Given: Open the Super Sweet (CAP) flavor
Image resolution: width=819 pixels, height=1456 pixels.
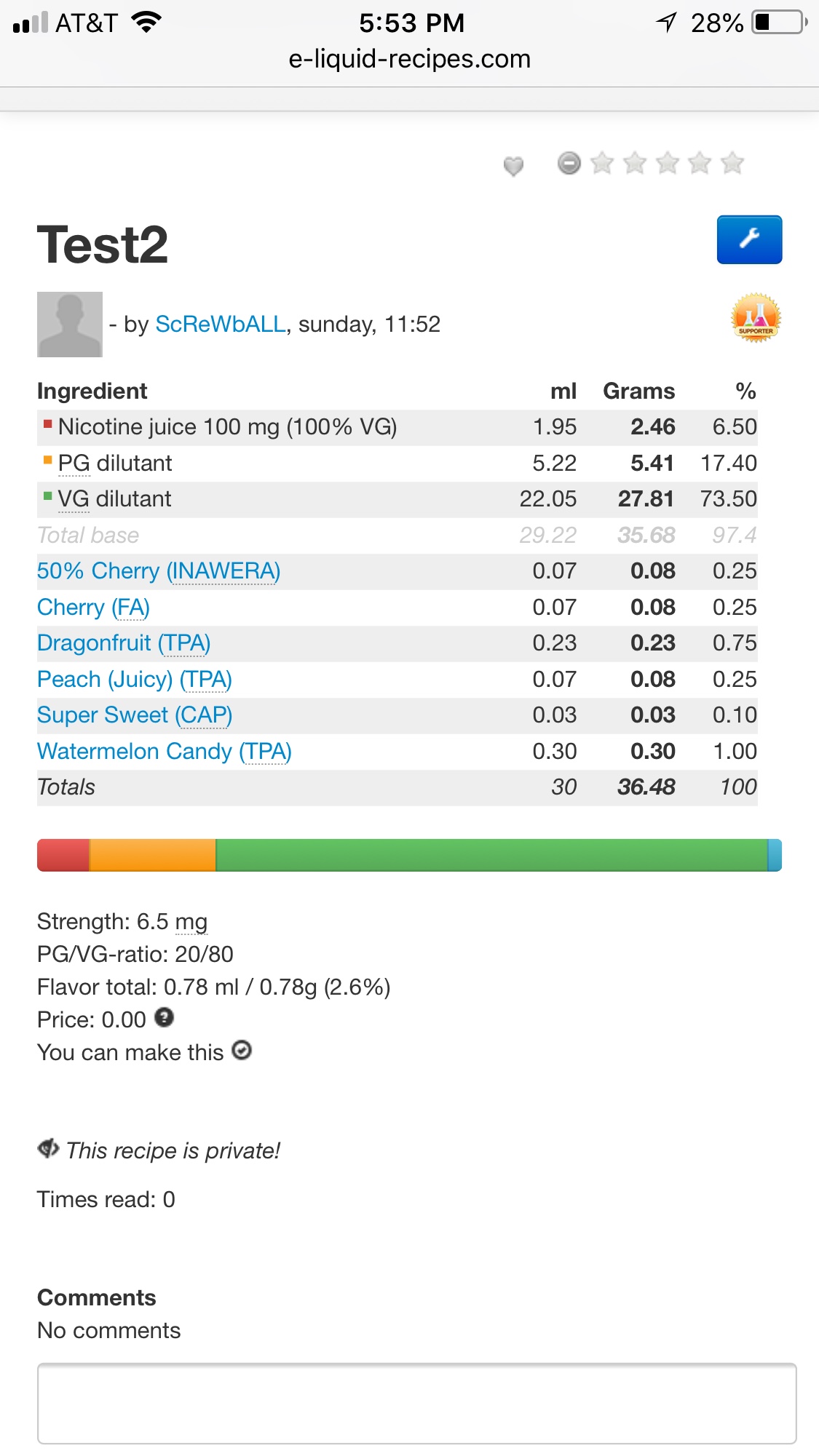Looking at the screenshot, I should tap(135, 715).
